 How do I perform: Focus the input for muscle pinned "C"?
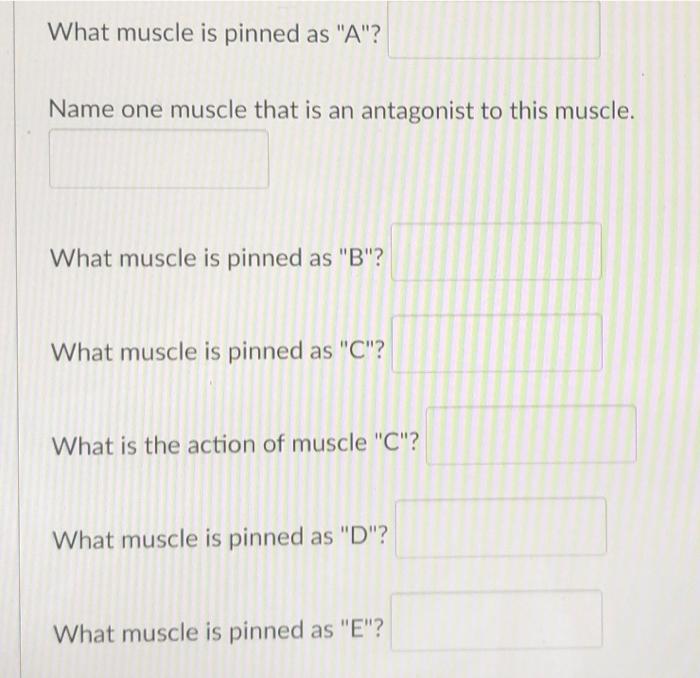pyautogui.click(x=496, y=344)
